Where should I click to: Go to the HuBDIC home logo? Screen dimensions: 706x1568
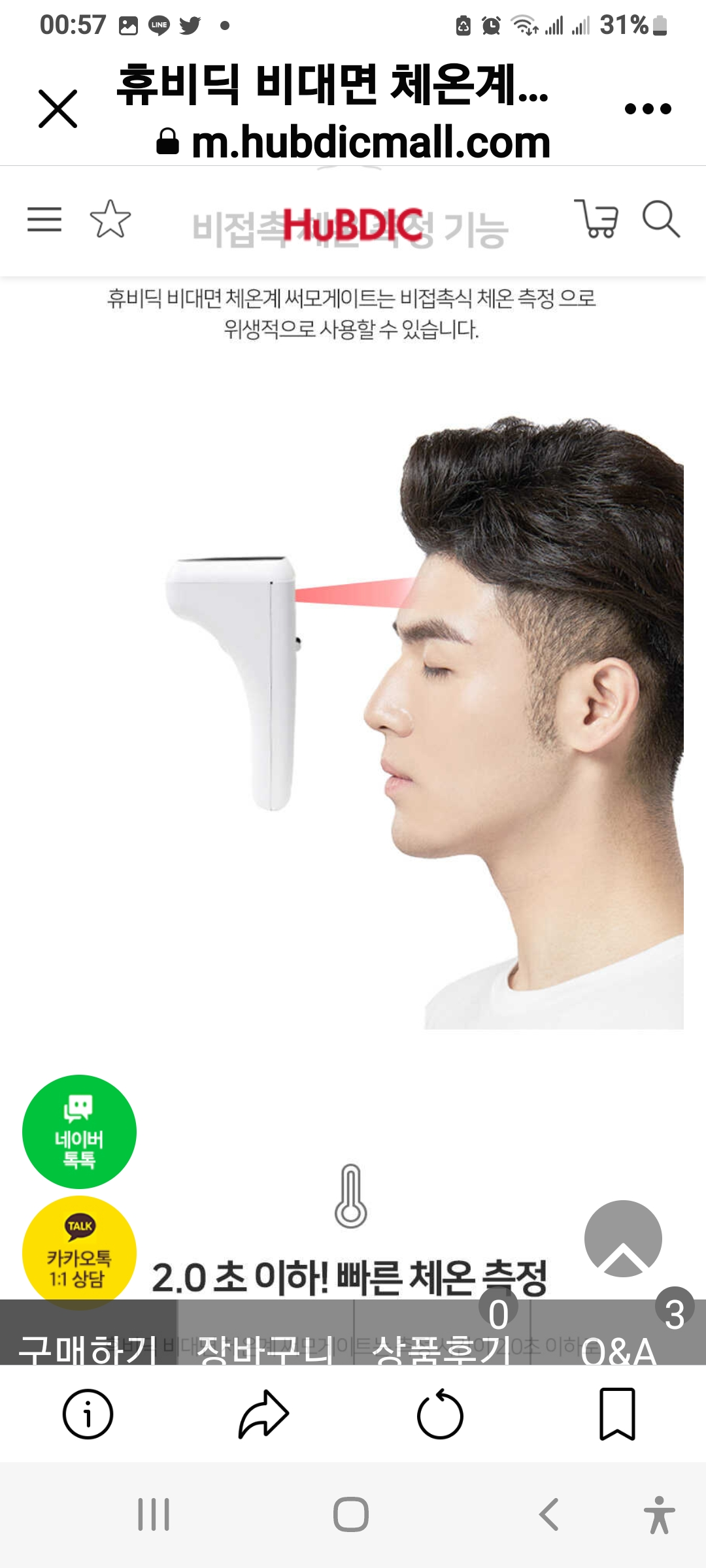point(353,225)
